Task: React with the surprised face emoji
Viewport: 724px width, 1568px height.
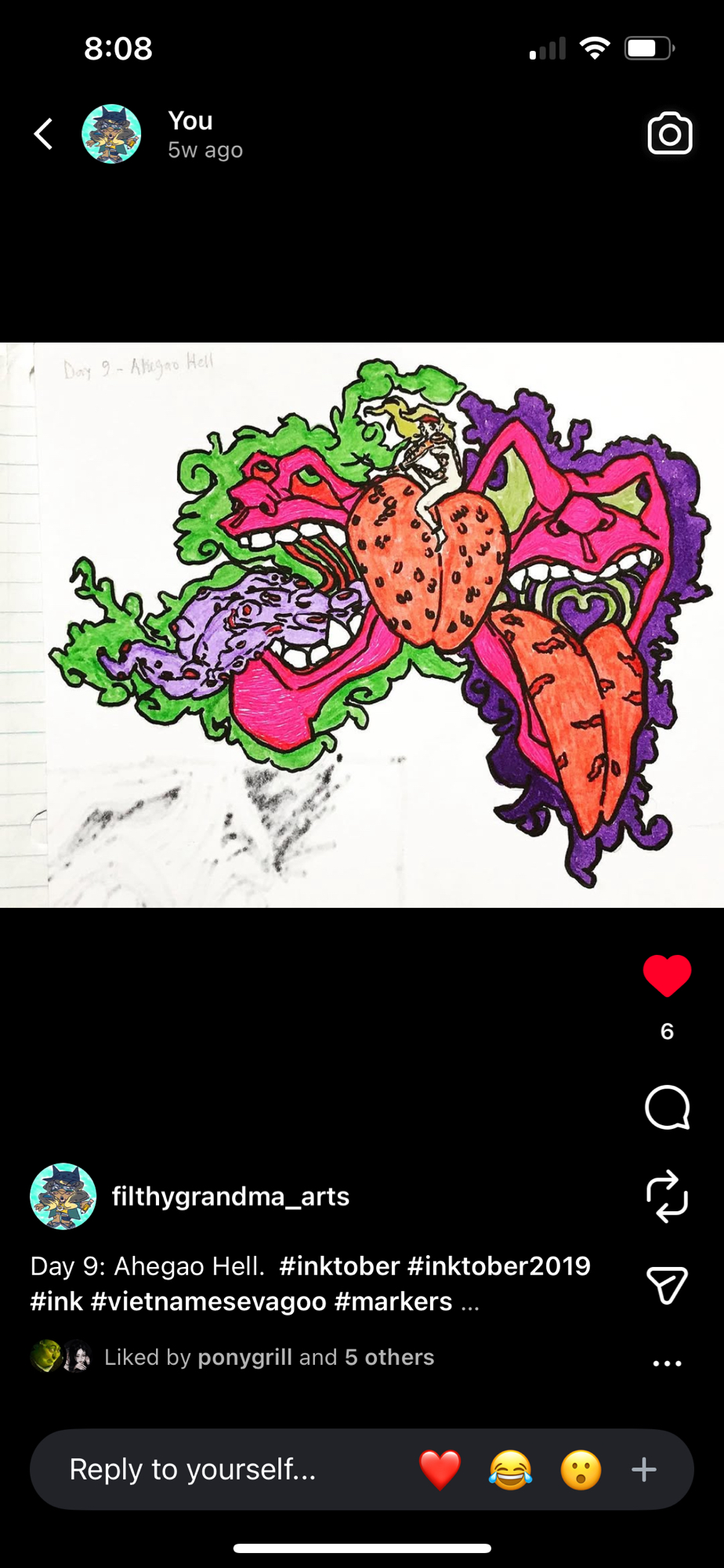Action: (x=581, y=1469)
